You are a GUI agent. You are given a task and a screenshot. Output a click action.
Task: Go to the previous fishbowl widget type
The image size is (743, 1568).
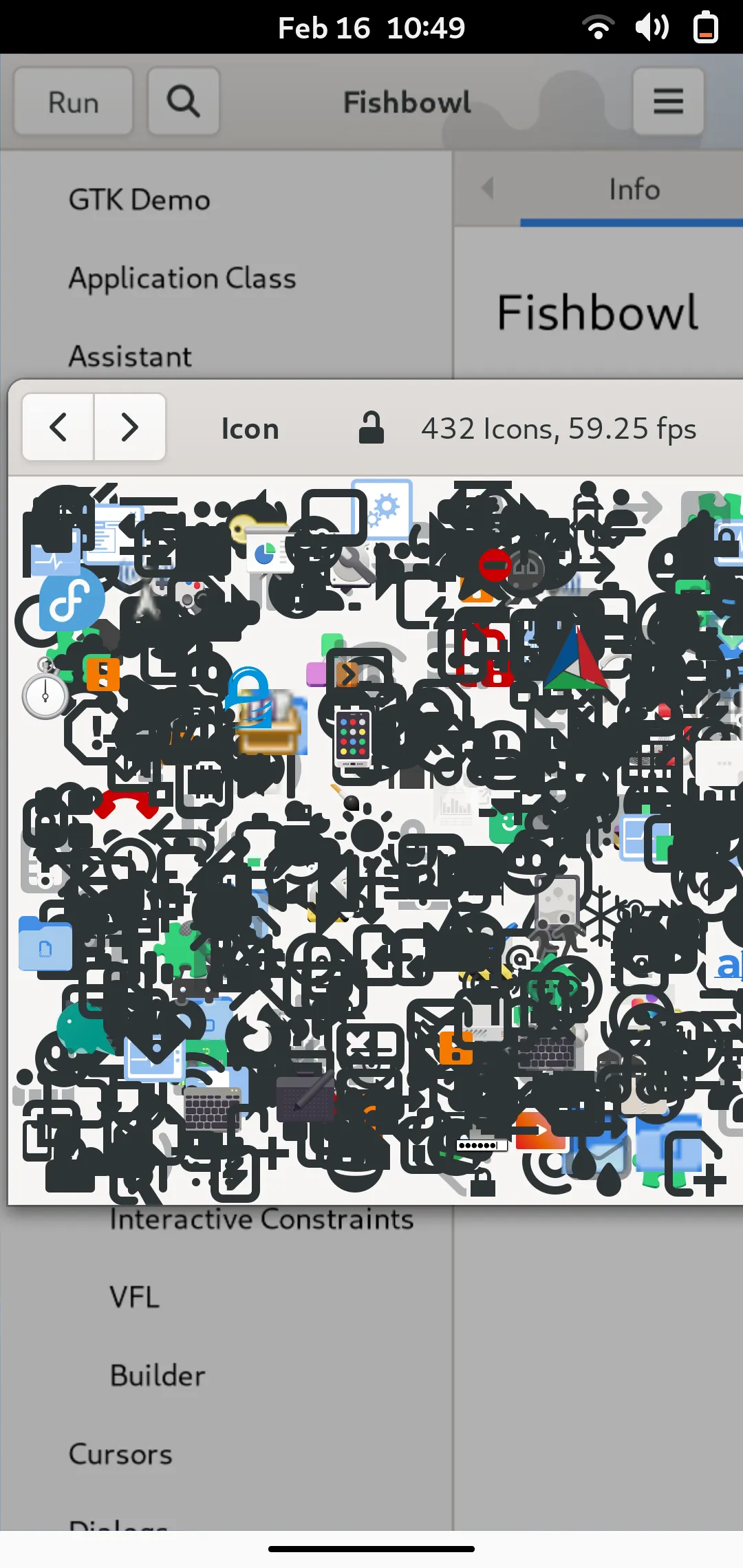point(58,427)
